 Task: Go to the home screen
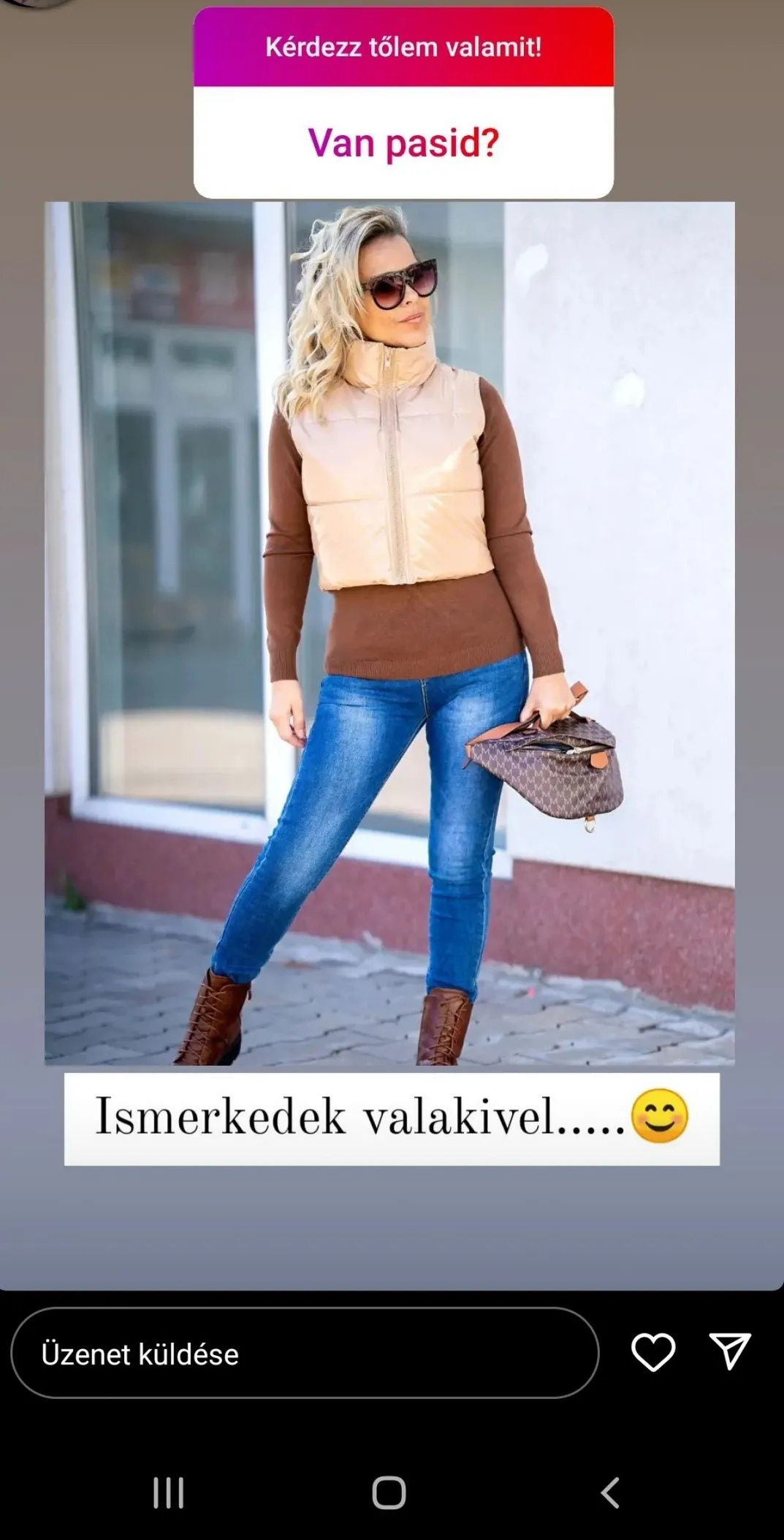click(x=389, y=1492)
